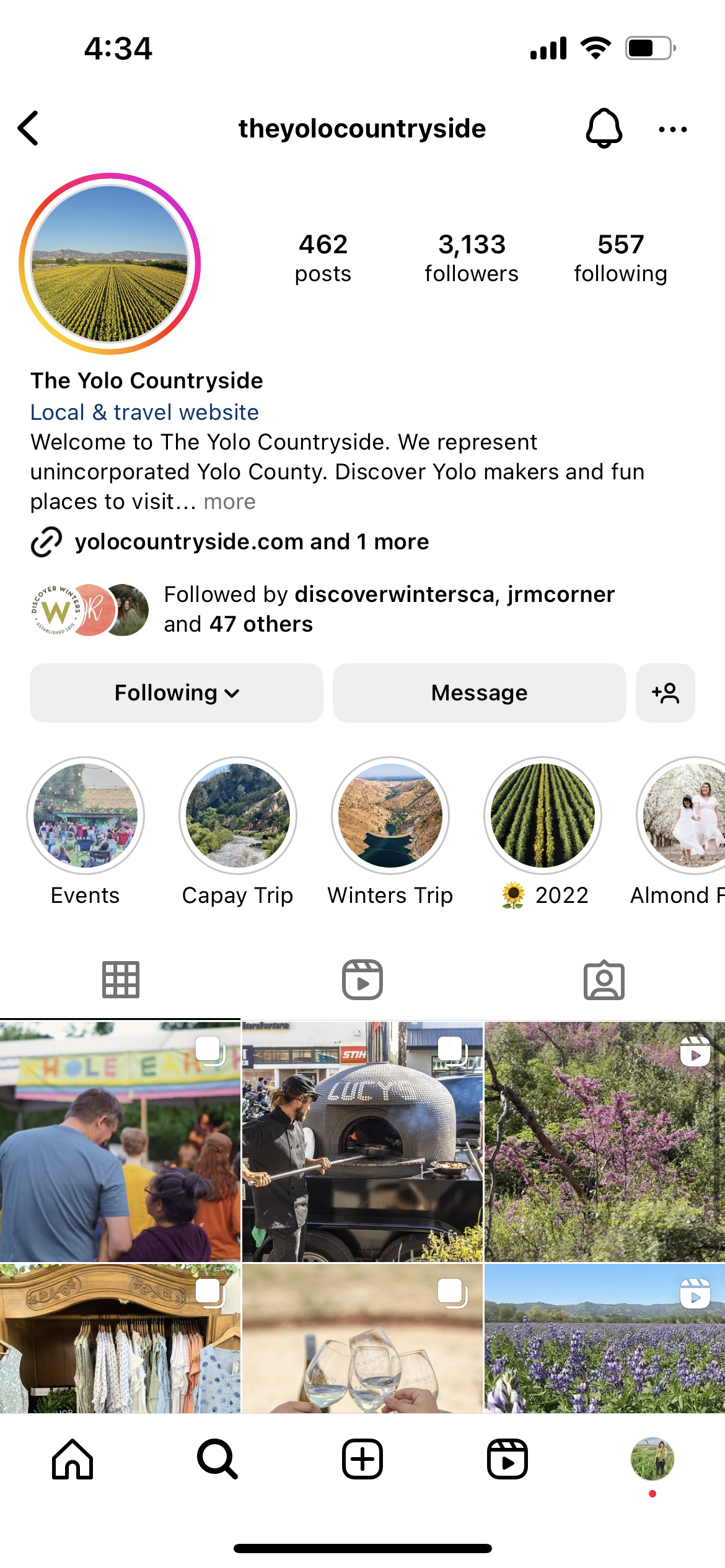
Task: Open the 3,133 followers list
Action: coord(472,258)
